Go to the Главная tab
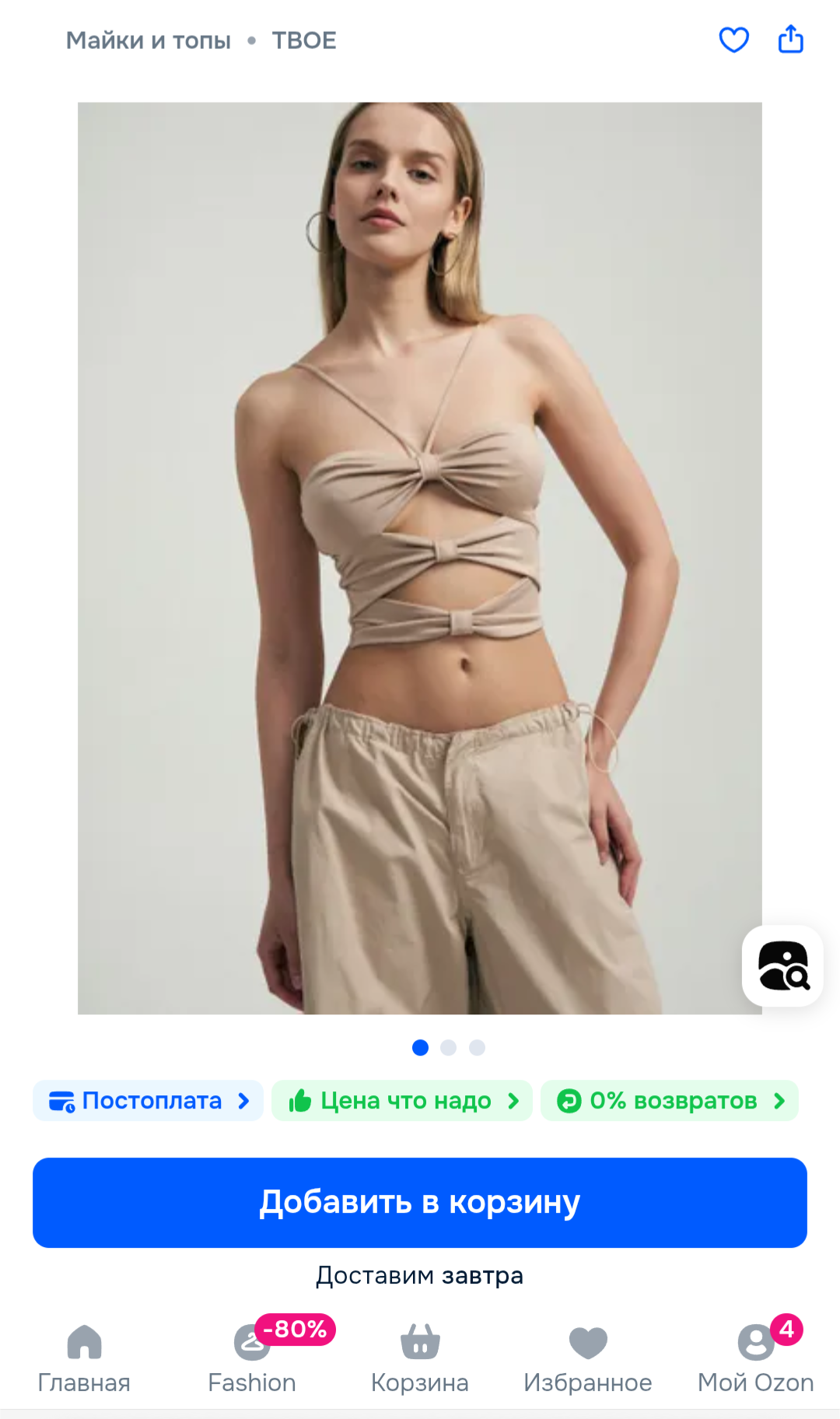Screen dimensions: 840x1419 point(84,1358)
